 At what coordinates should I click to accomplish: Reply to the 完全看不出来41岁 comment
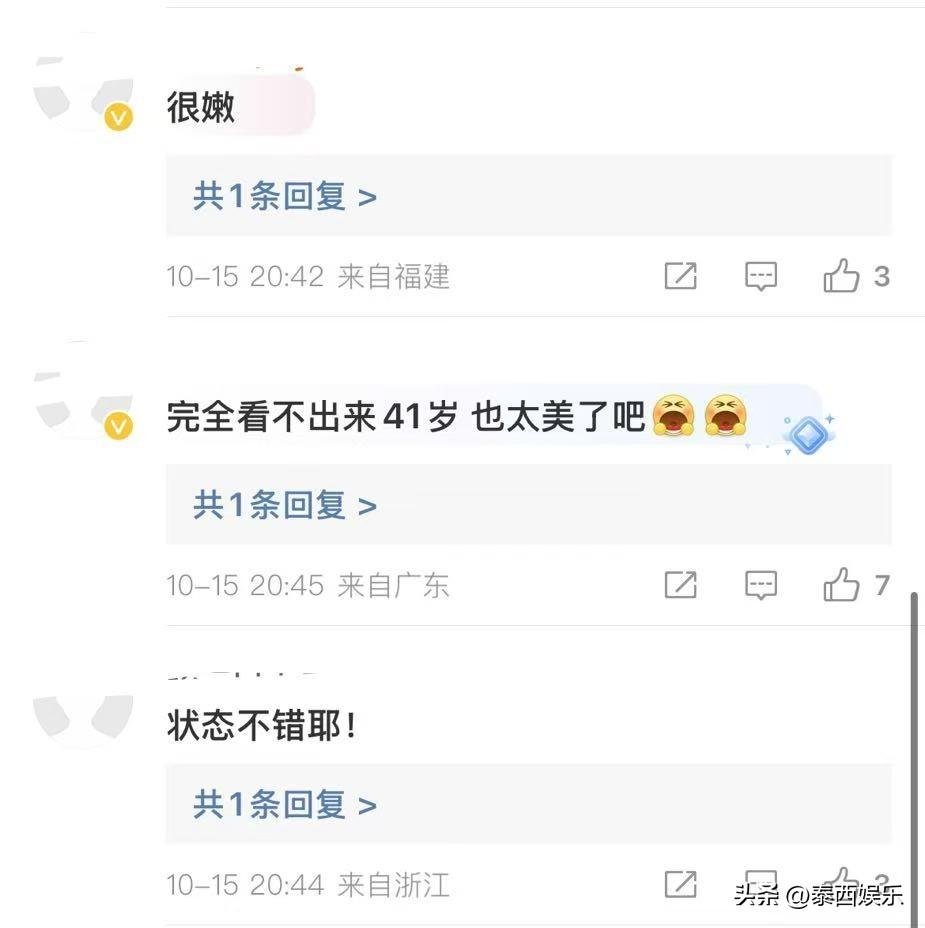tap(761, 585)
